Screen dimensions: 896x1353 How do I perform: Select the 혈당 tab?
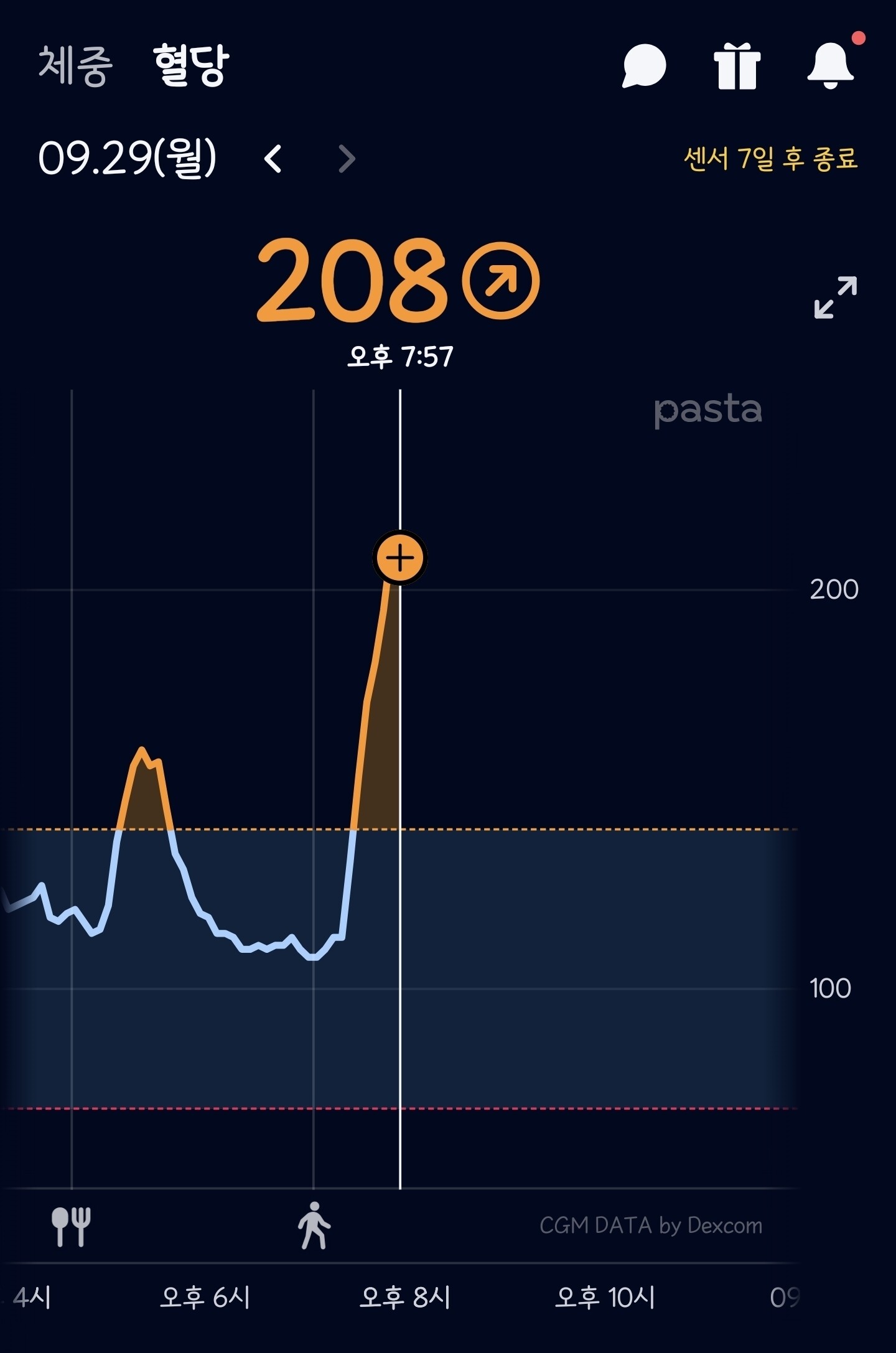click(x=191, y=65)
